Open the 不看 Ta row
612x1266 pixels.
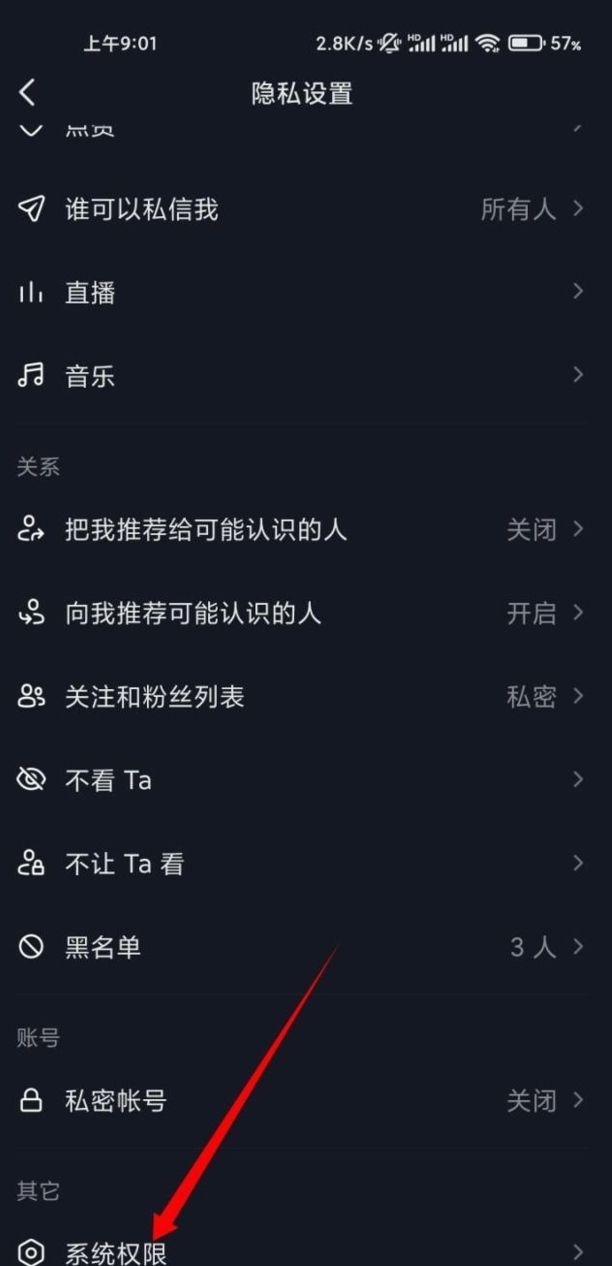pos(306,780)
